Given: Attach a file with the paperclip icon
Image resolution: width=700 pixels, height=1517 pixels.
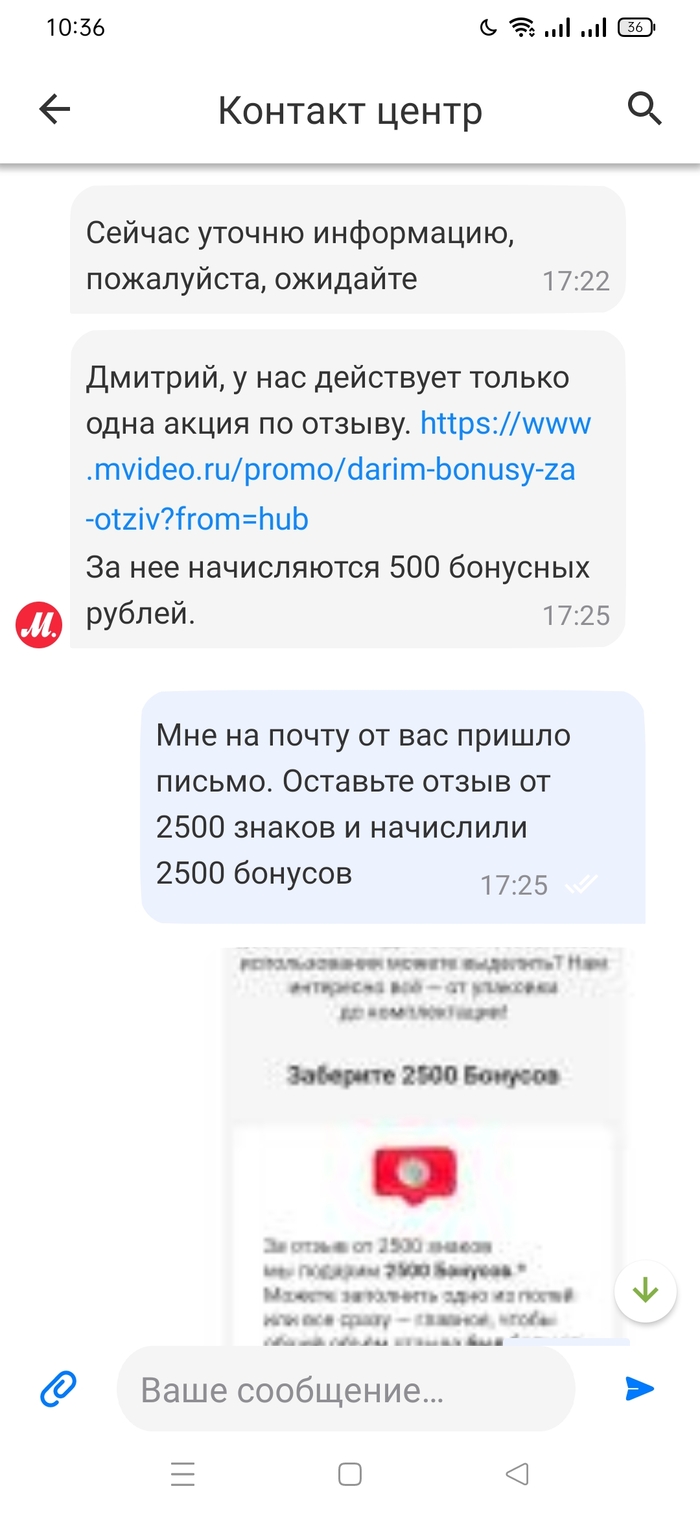Looking at the screenshot, I should point(59,1389).
